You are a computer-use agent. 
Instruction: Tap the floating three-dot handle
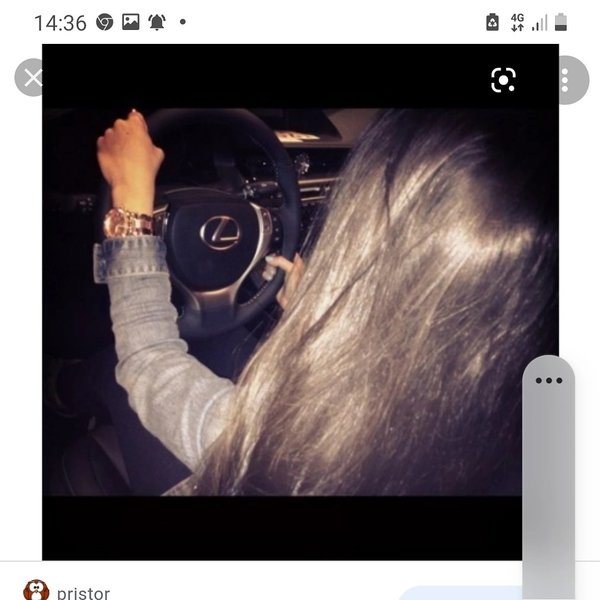point(549,381)
